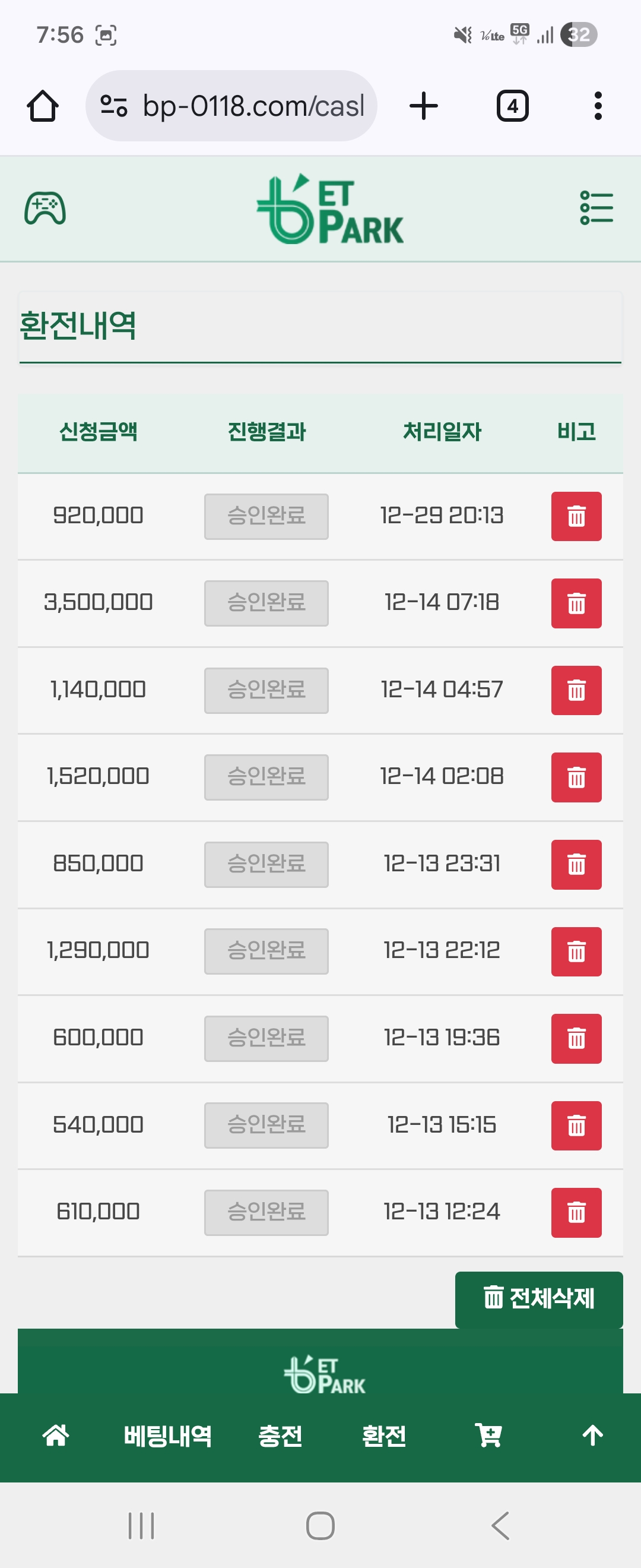Switch to 베팅내역 betting history
This screenshot has width=641, height=1568.
click(168, 1436)
